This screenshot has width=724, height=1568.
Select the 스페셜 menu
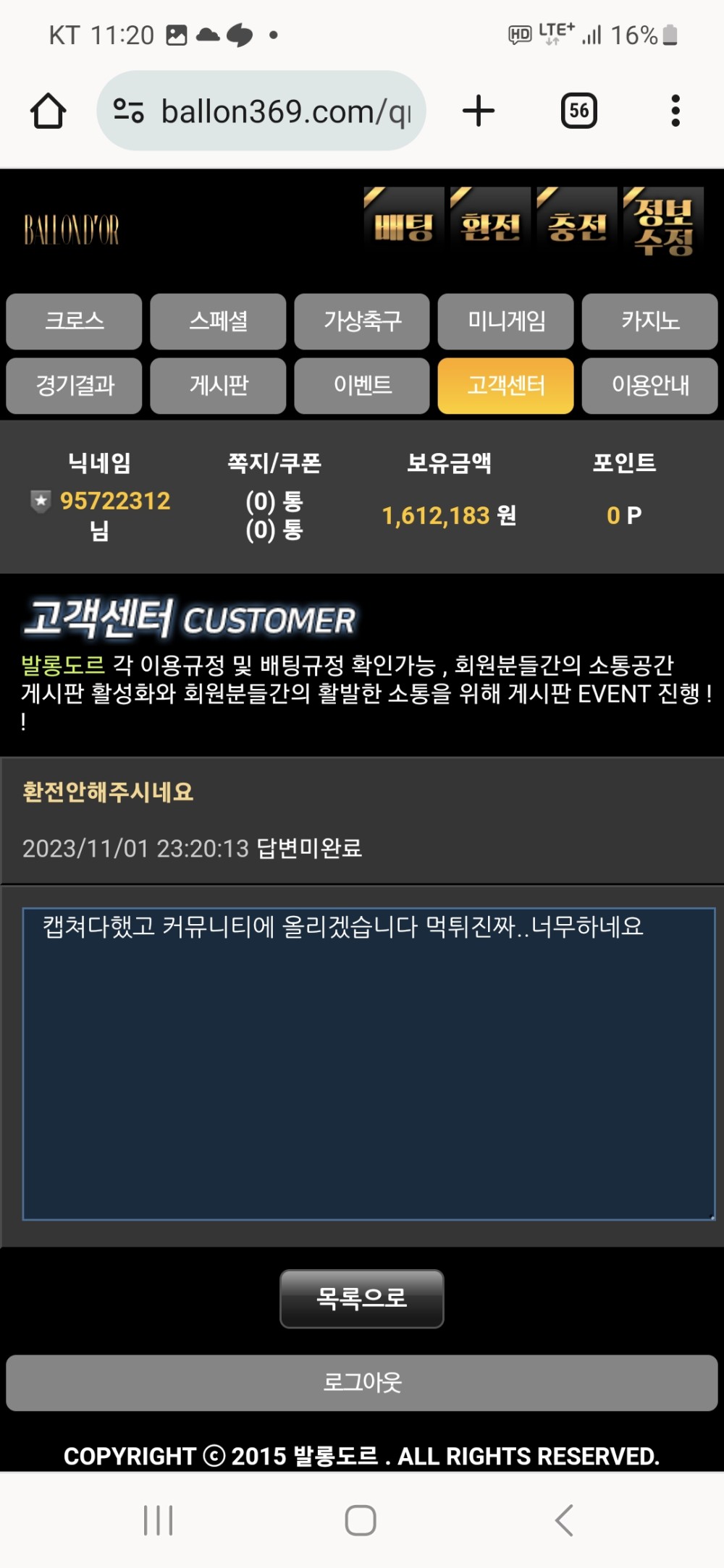(x=218, y=321)
